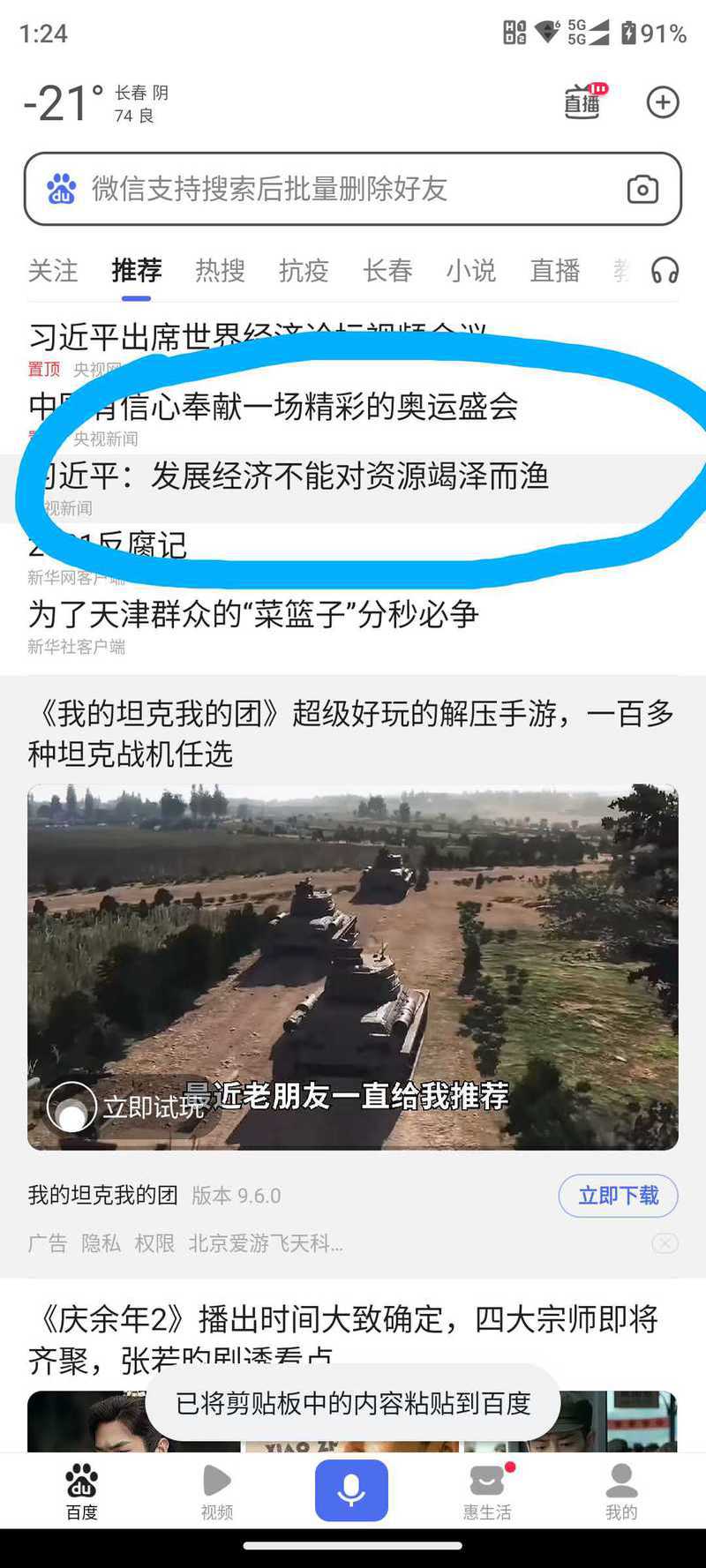Switch to the 视频 tab
706x1568 pixels.
tap(217, 1492)
